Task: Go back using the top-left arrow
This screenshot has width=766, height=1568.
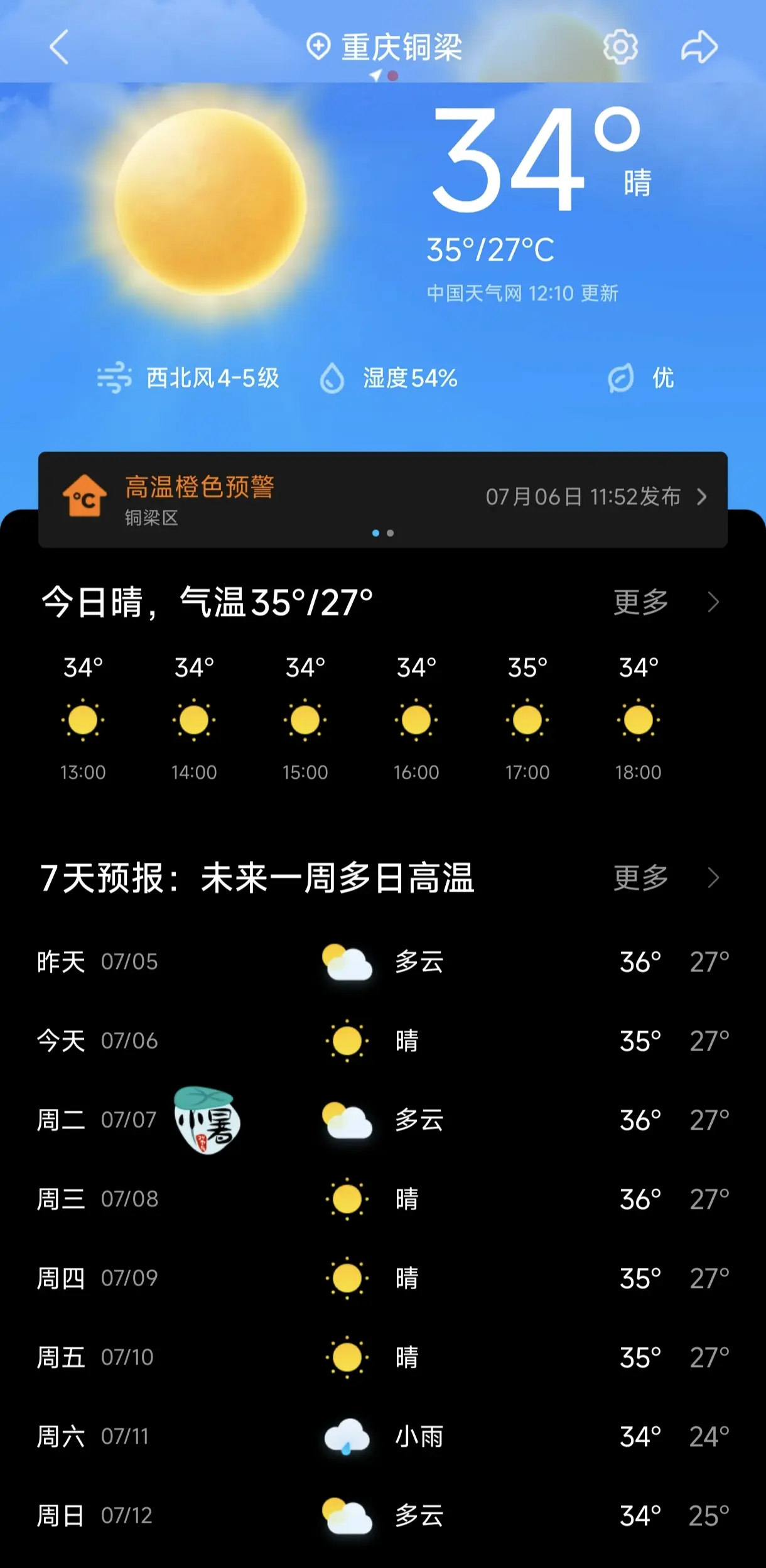Action: point(58,47)
